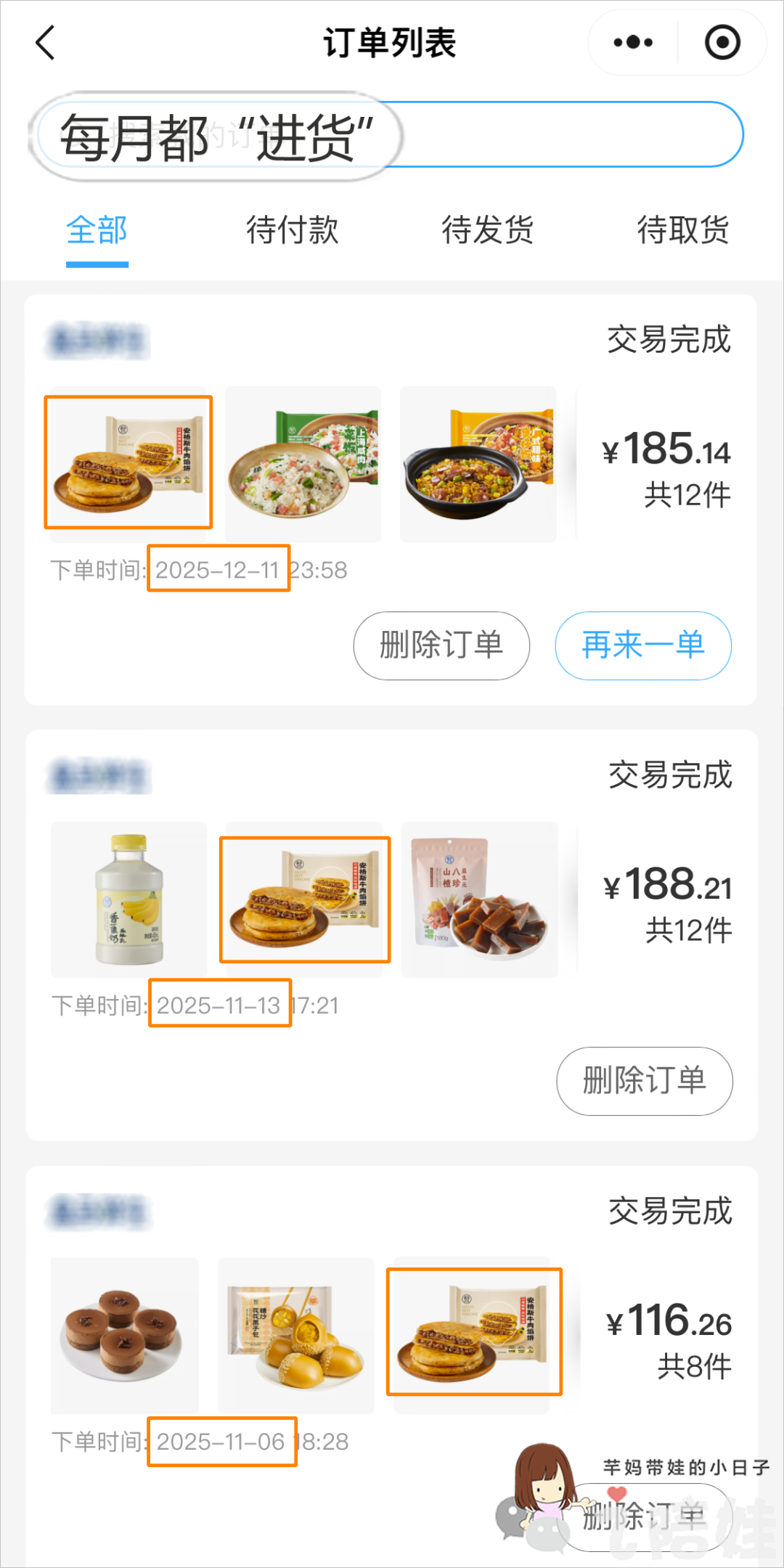Open the mini program three-dot menu

[x=633, y=43]
